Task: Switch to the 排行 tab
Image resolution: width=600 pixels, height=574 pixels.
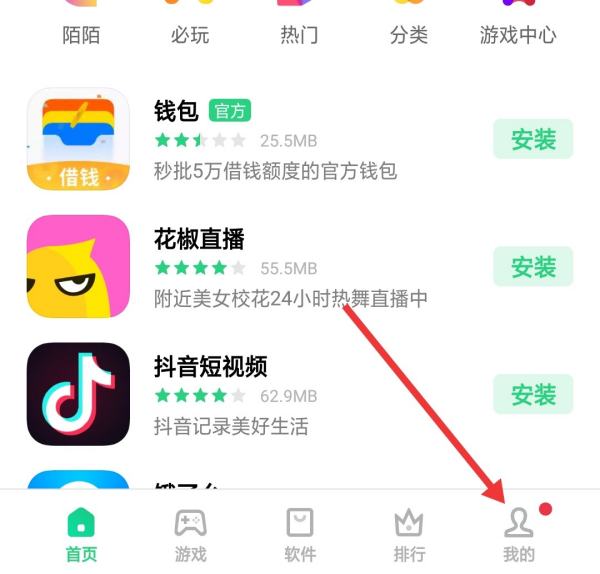Action: pyautogui.click(x=409, y=534)
